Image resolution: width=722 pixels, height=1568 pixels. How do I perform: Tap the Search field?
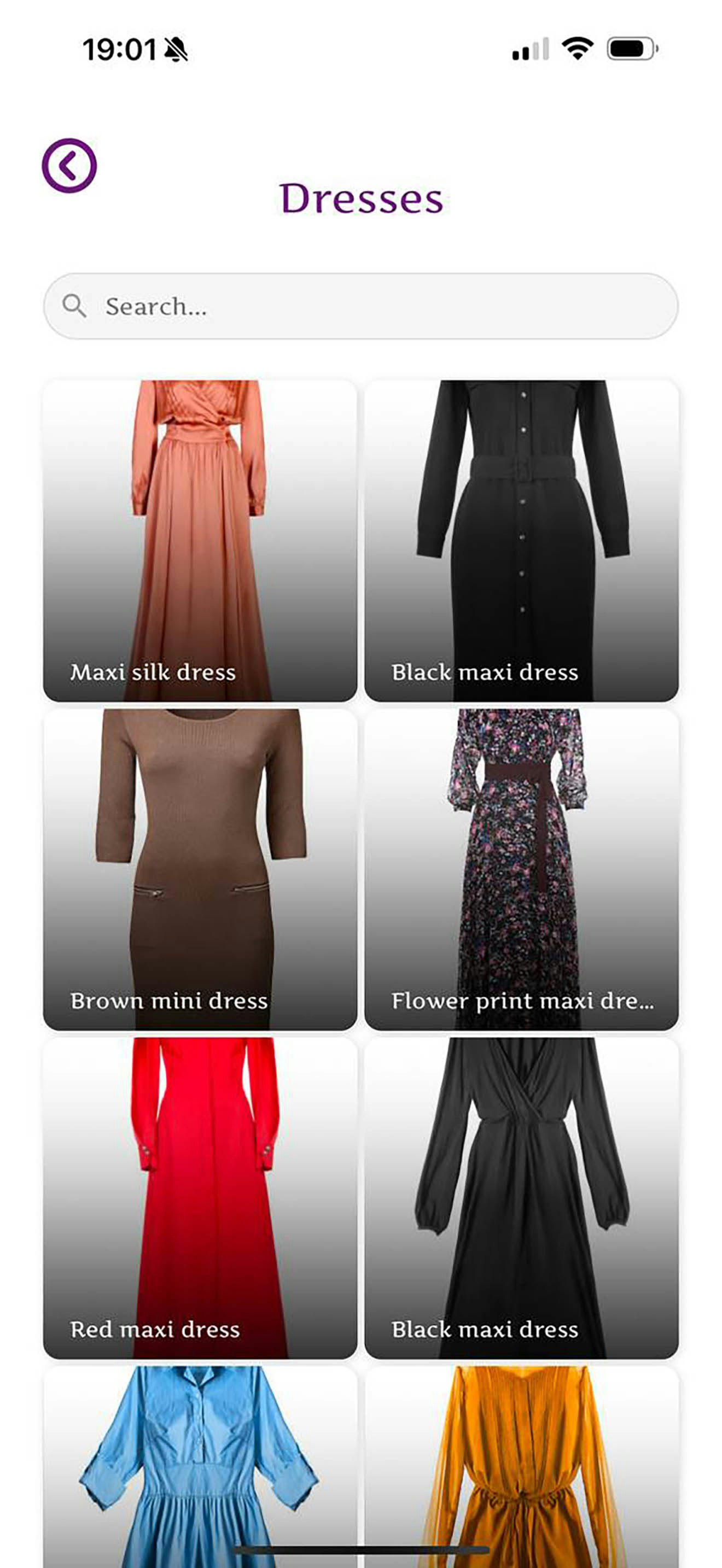(360, 306)
